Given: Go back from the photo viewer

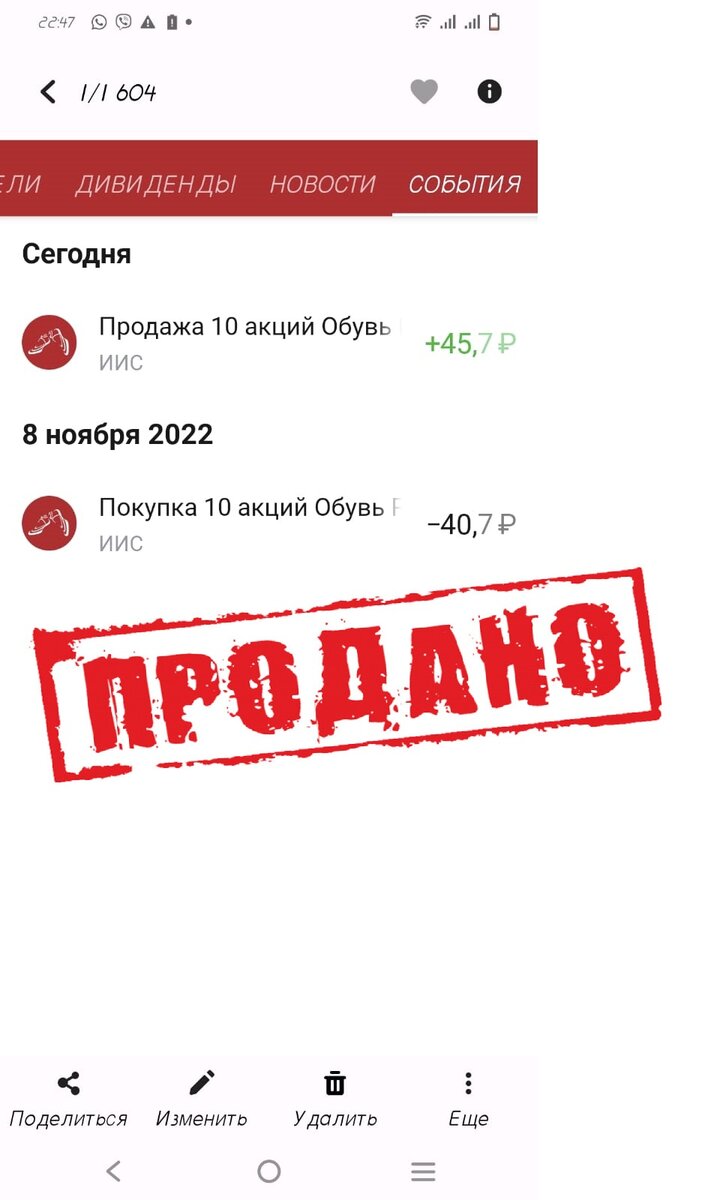Looking at the screenshot, I should [47, 93].
